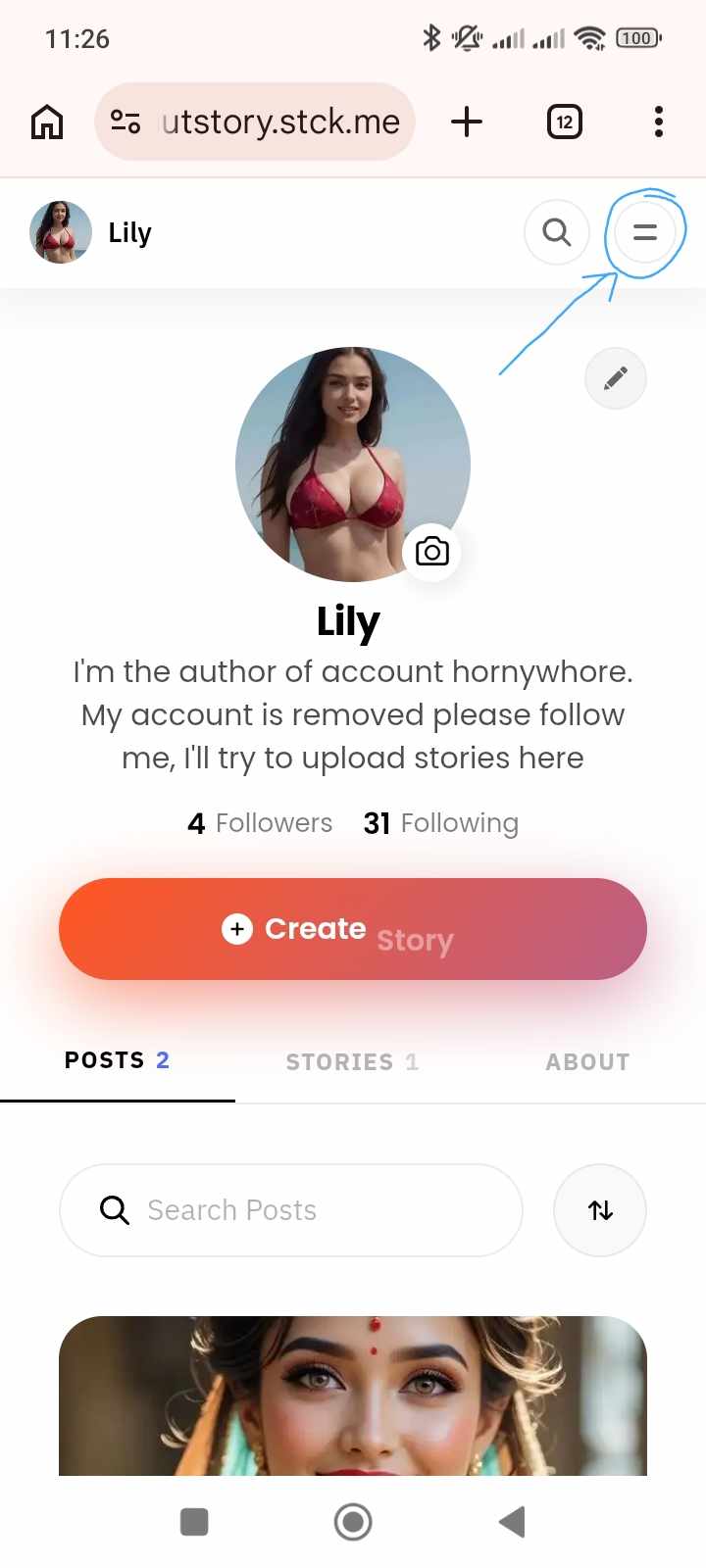The width and height of the screenshot is (706, 1568).
Task: Open the sort order button
Action: [x=600, y=1210]
